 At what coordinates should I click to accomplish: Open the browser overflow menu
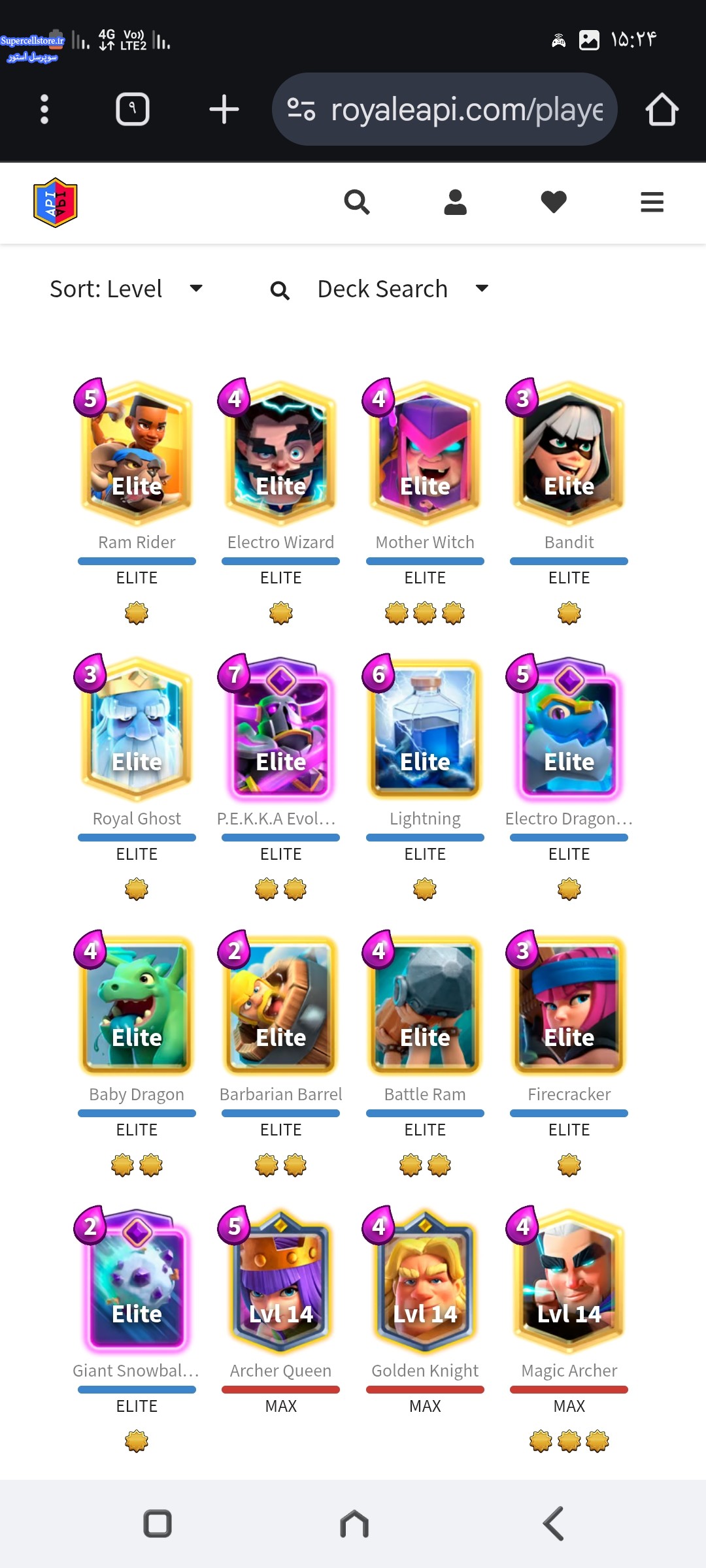[44, 109]
